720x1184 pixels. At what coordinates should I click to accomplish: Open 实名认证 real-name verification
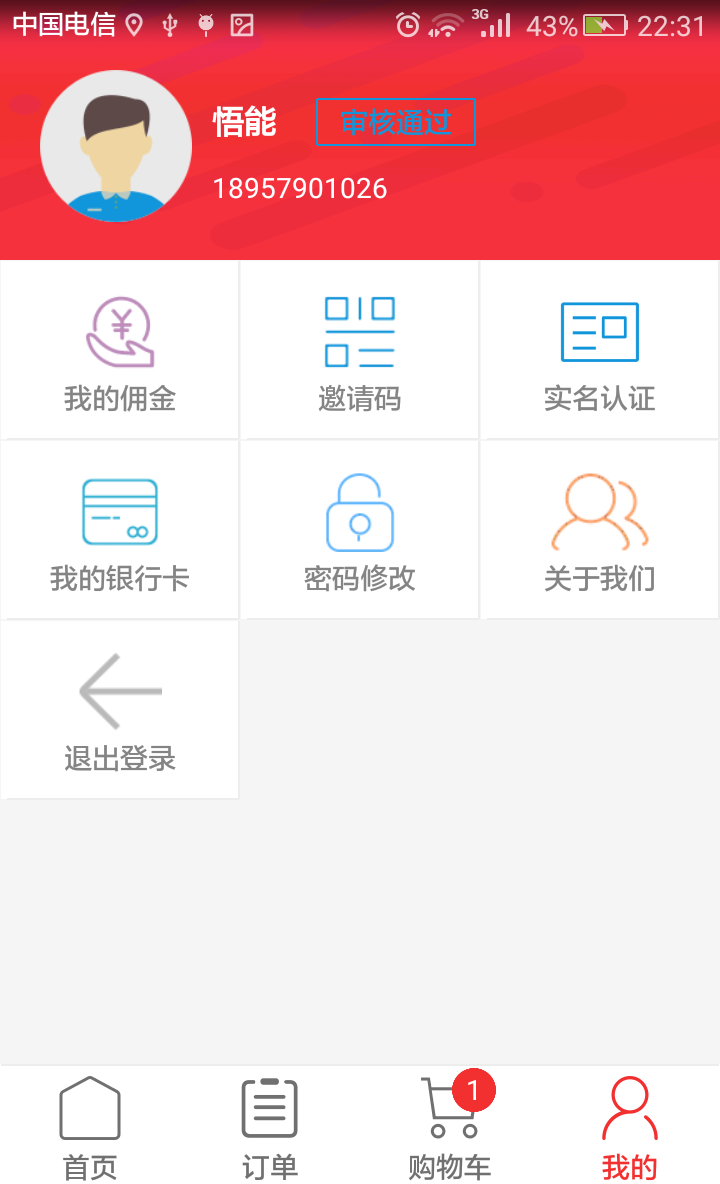[600, 350]
